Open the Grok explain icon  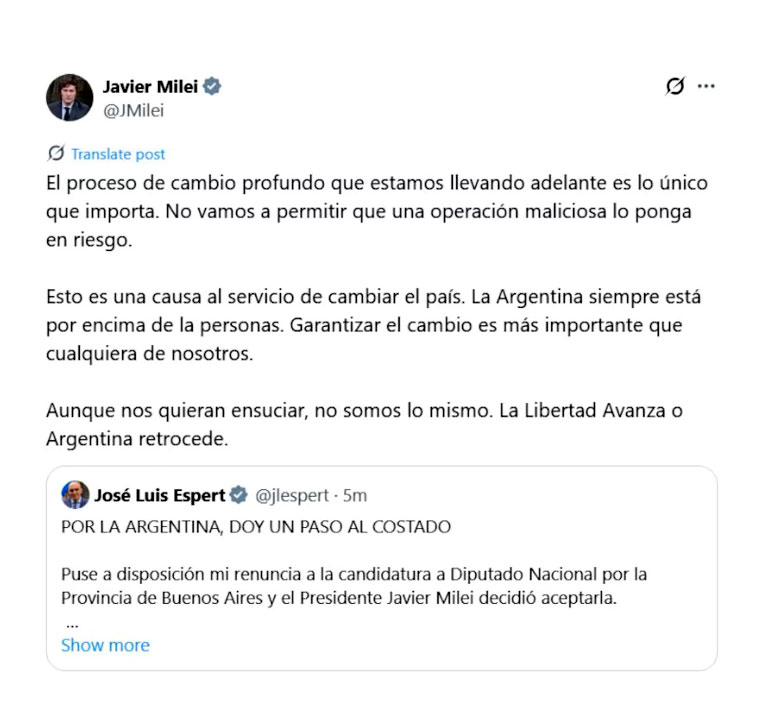point(675,87)
